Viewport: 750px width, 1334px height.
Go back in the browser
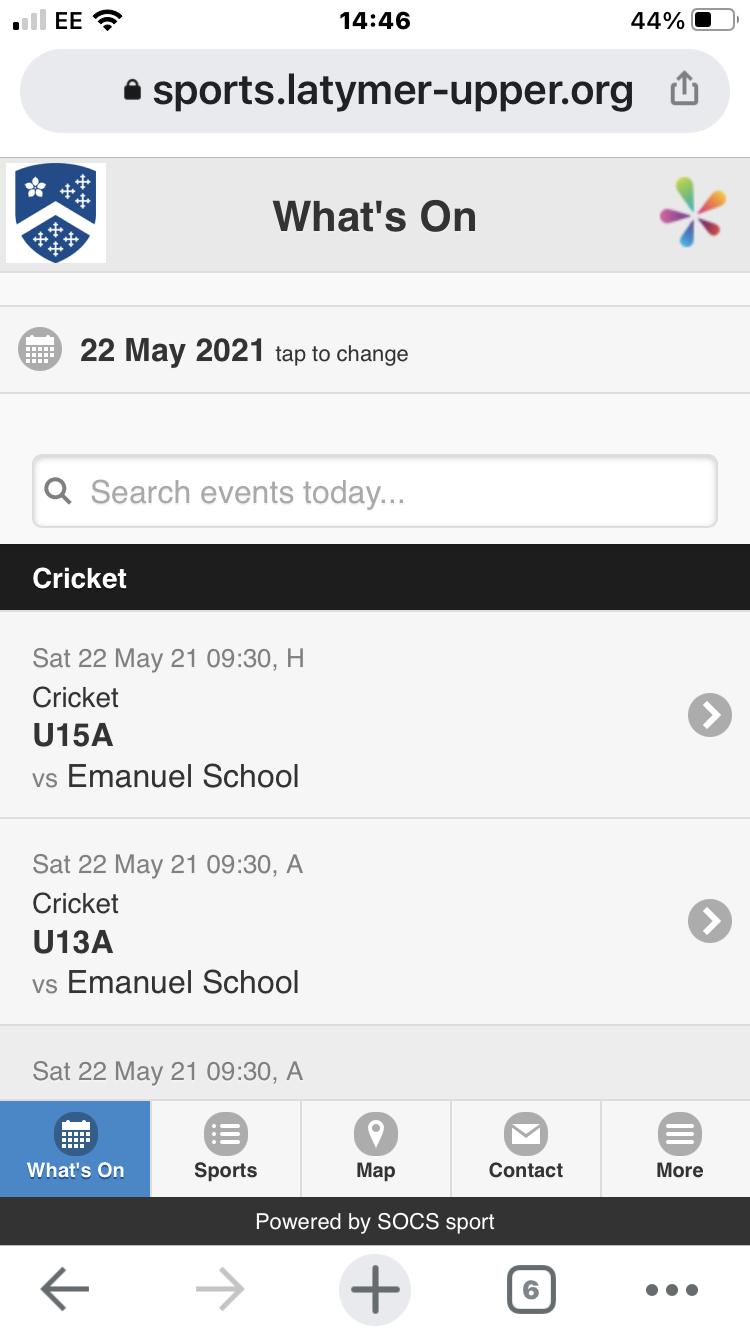click(66, 1290)
